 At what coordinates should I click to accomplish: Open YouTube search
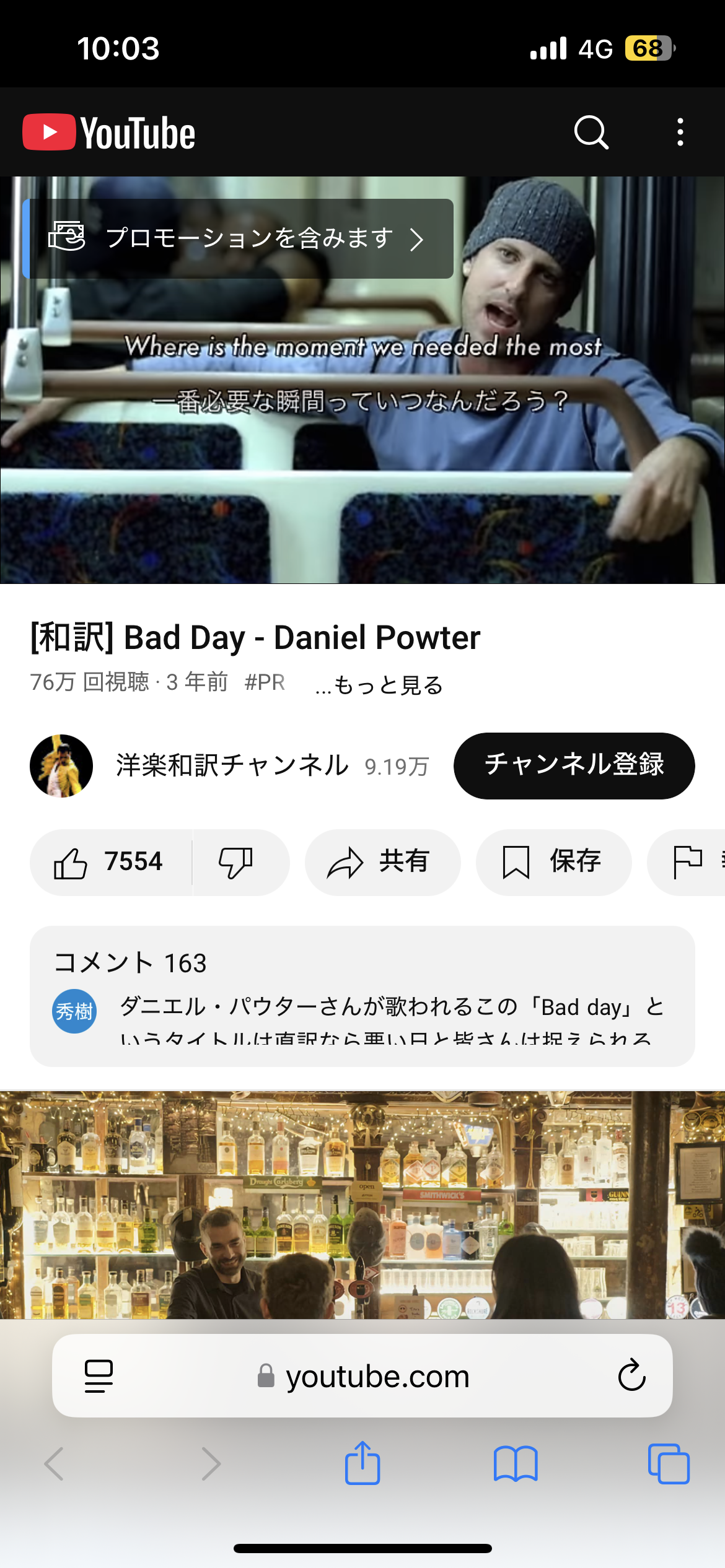(591, 133)
